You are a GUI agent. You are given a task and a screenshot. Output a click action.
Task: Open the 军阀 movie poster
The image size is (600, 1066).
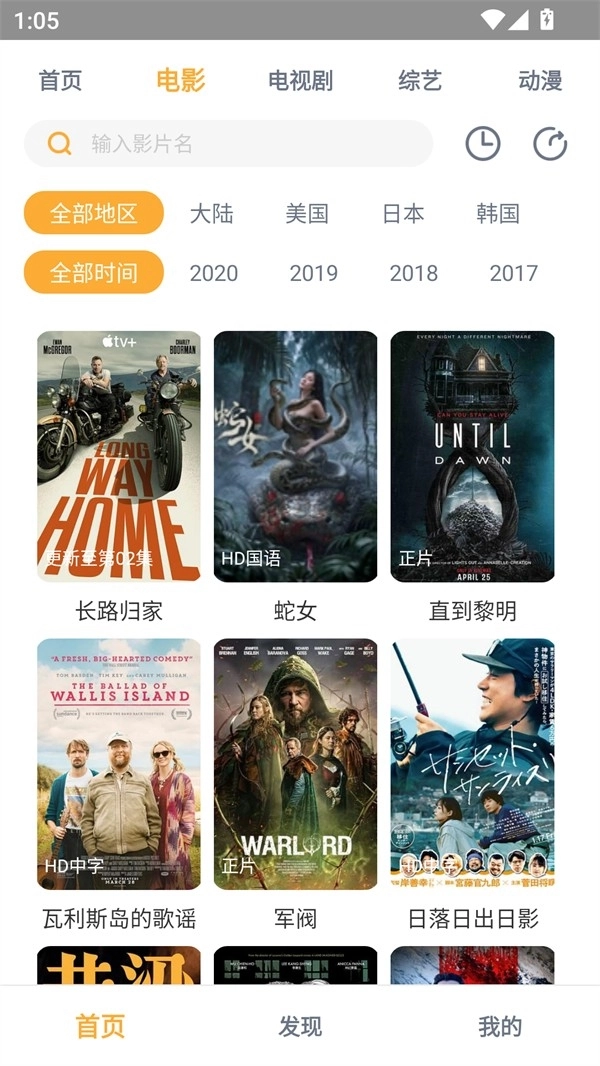[295, 764]
